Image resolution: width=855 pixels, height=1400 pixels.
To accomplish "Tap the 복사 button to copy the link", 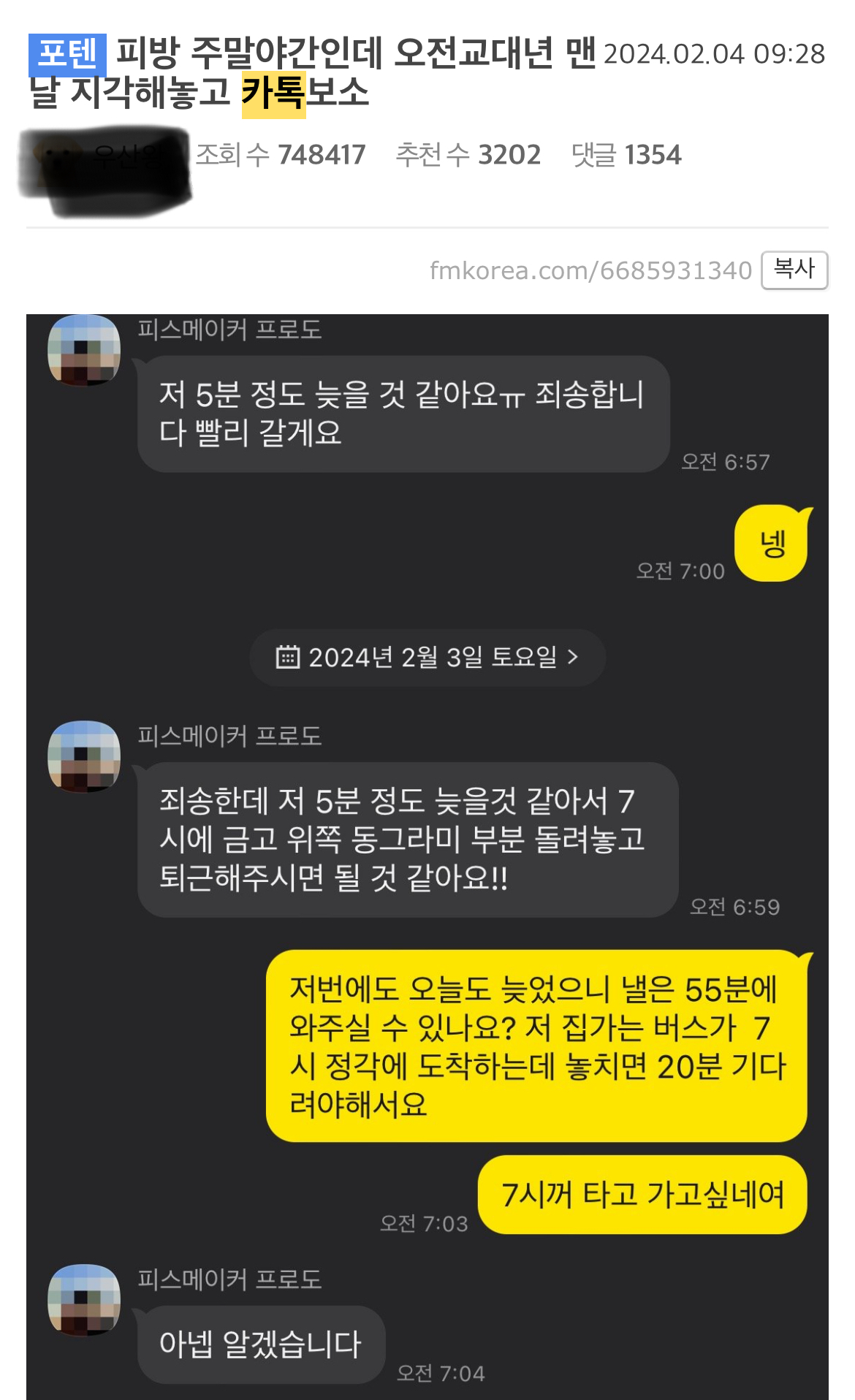I will tap(794, 270).
